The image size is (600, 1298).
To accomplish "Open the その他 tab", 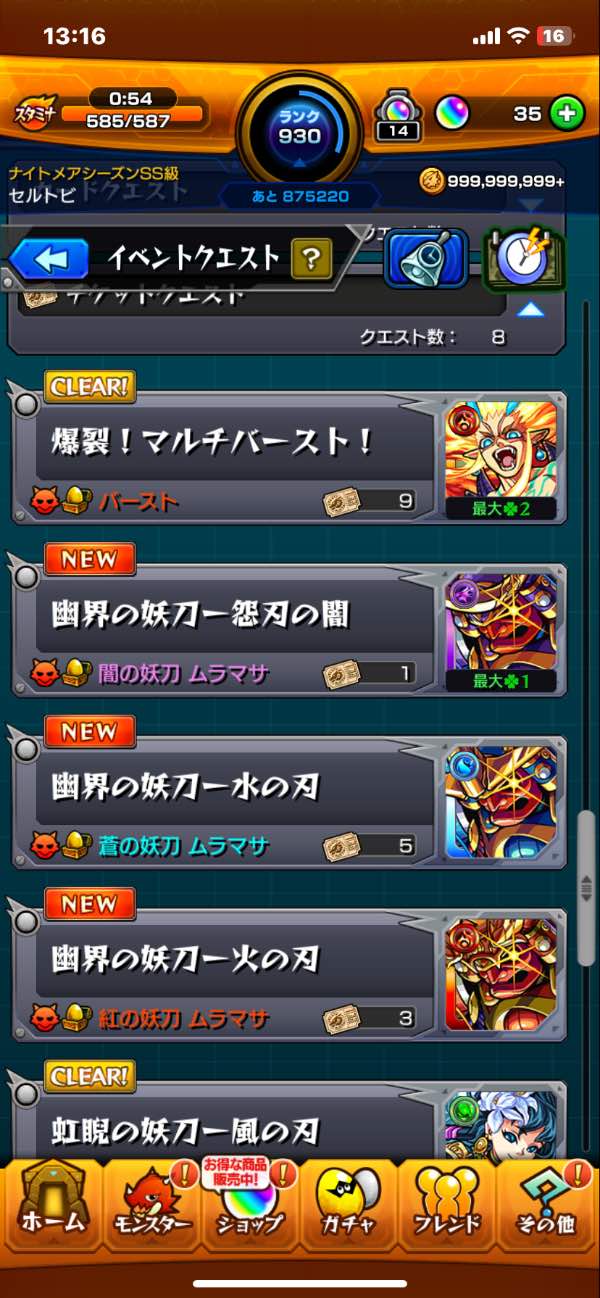I will 544,1208.
